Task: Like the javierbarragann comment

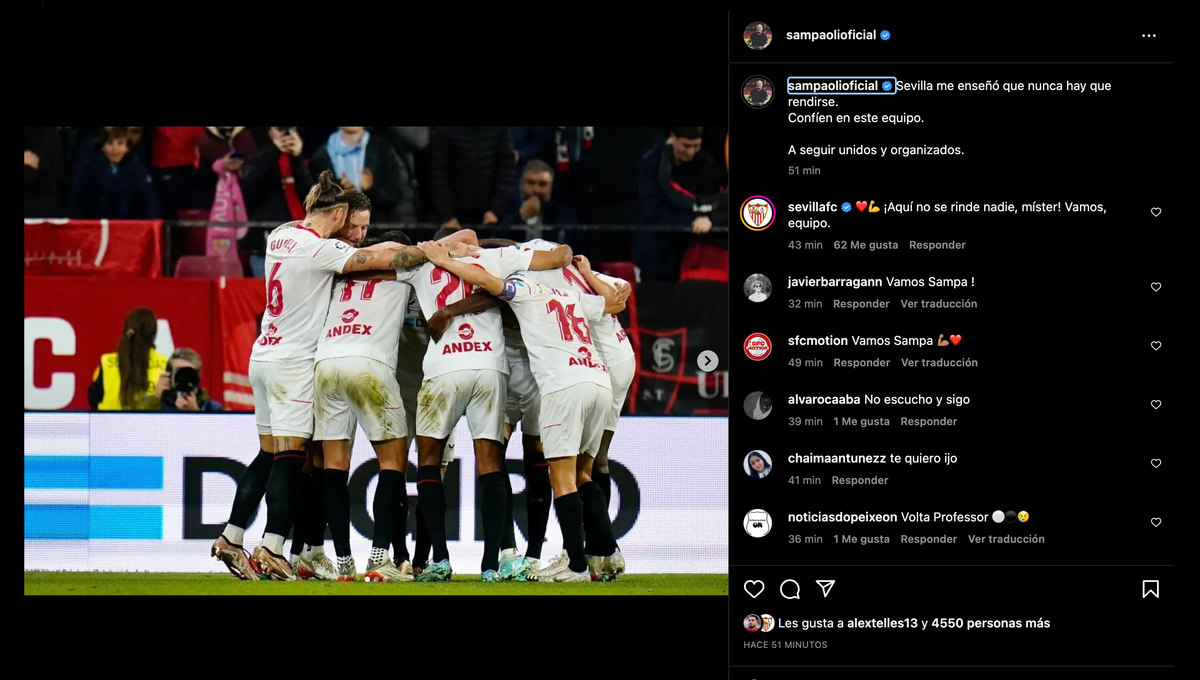Action: [1156, 287]
